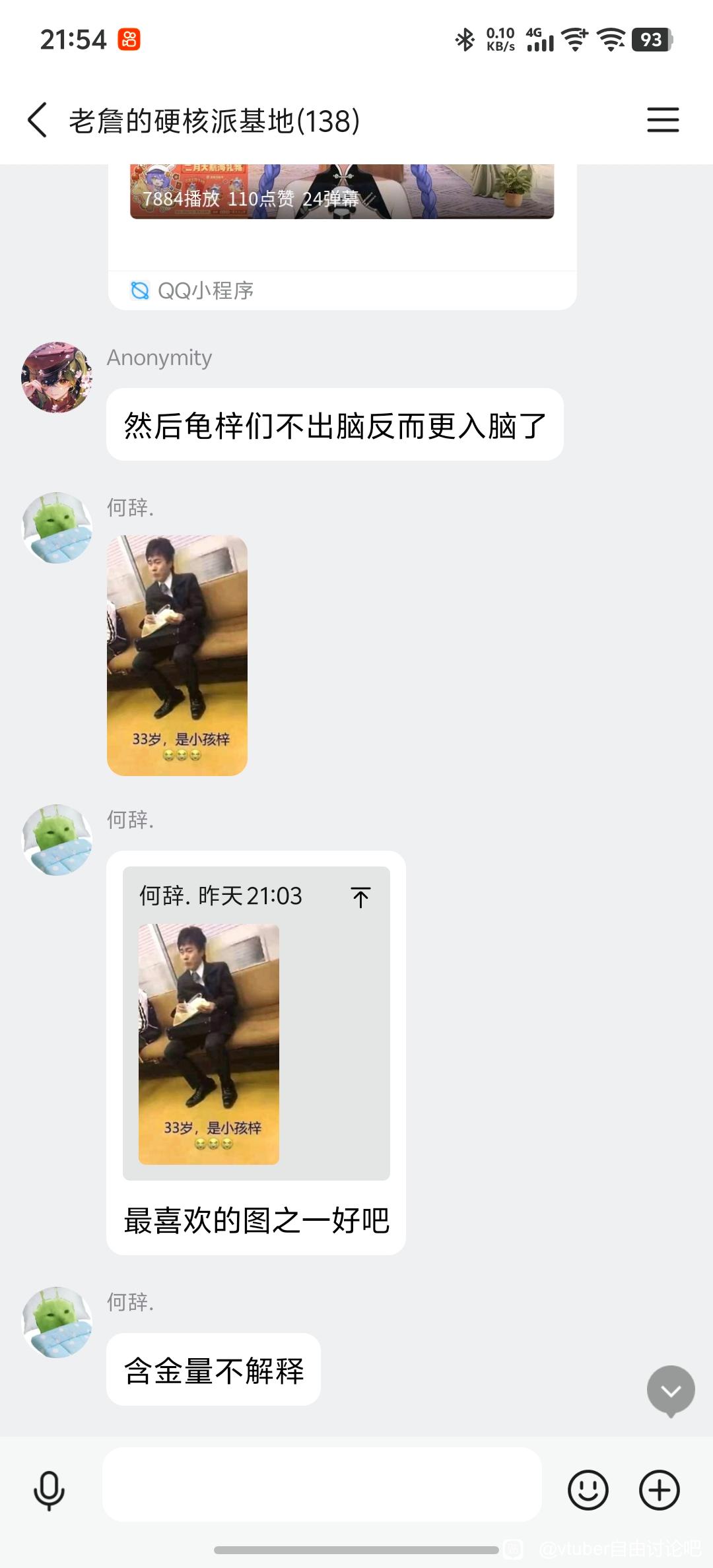The height and width of the screenshot is (1568, 713).
Task: Start a voice message with the microphone
Action: 49,1490
